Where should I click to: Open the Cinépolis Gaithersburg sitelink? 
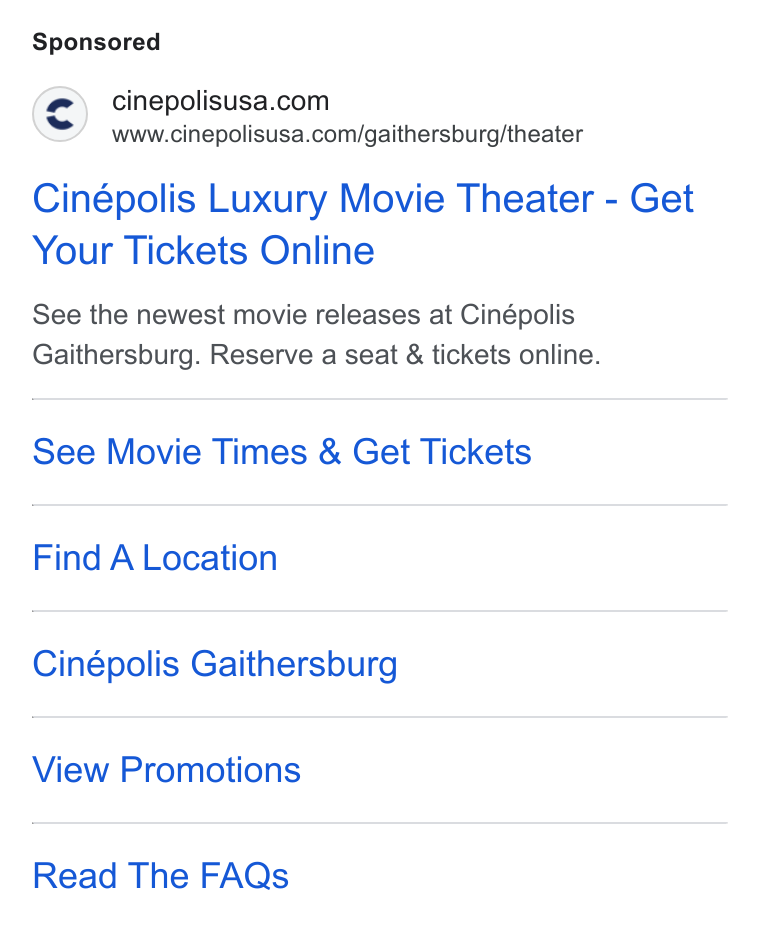click(215, 664)
